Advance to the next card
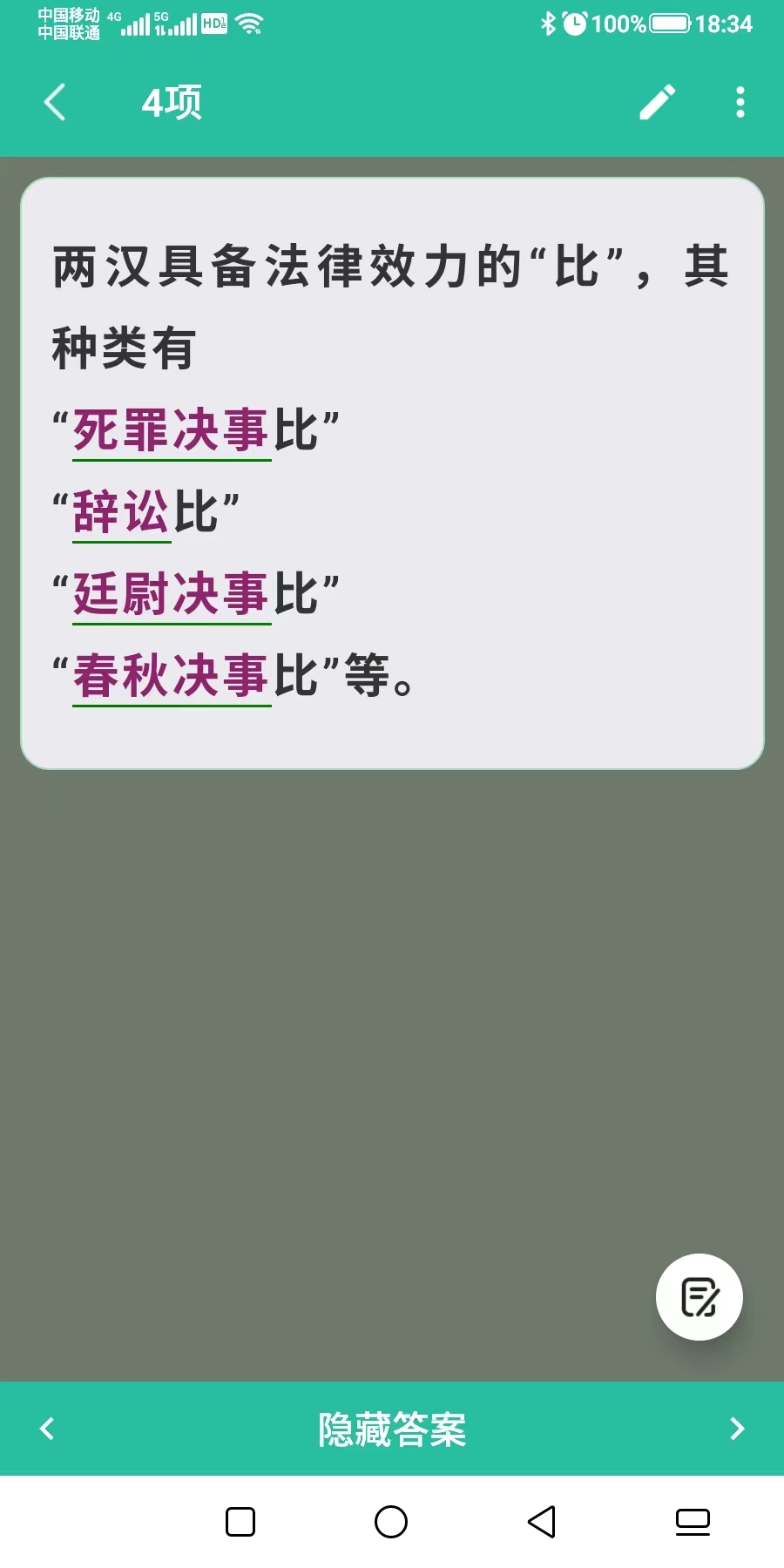784x1568 pixels. click(x=736, y=1429)
